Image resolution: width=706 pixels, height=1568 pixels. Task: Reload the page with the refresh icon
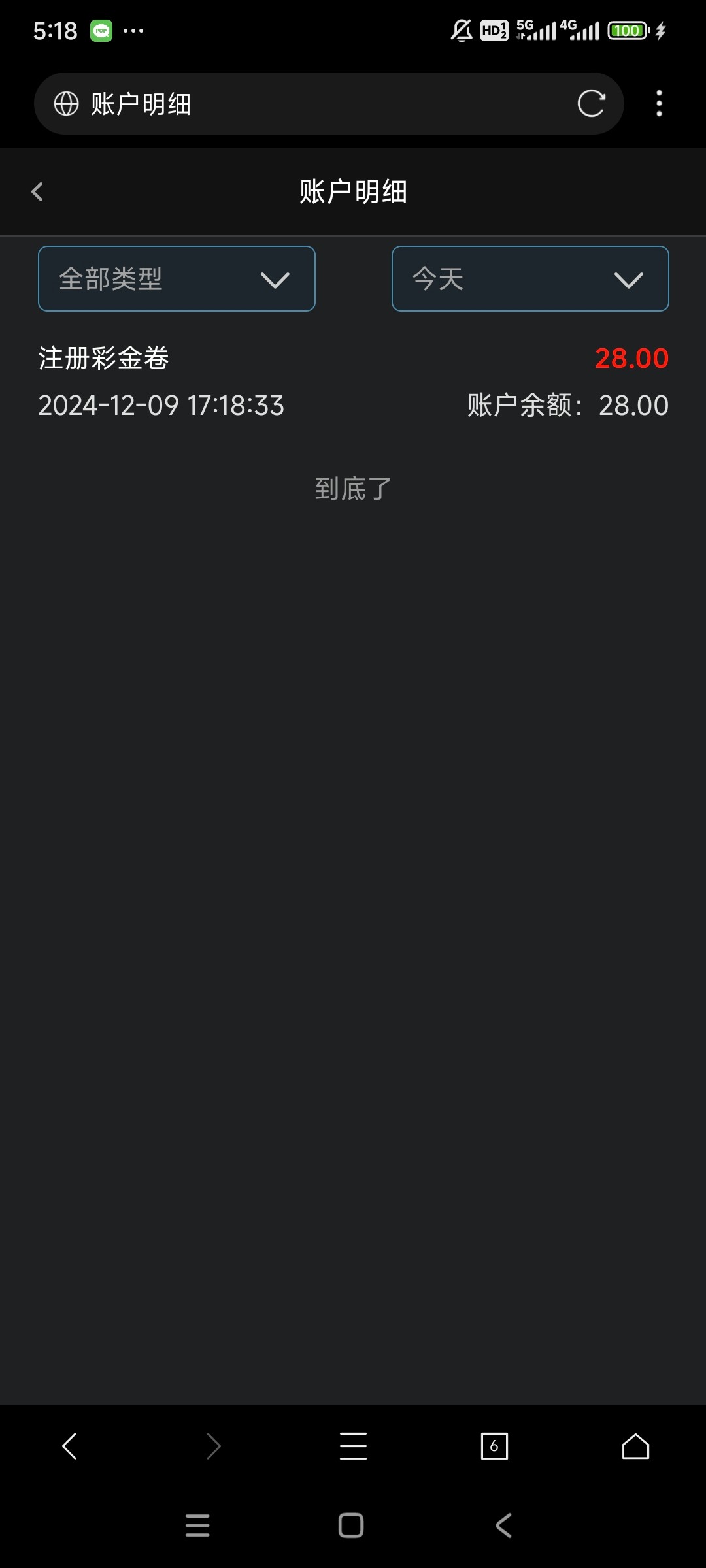click(x=591, y=103)
